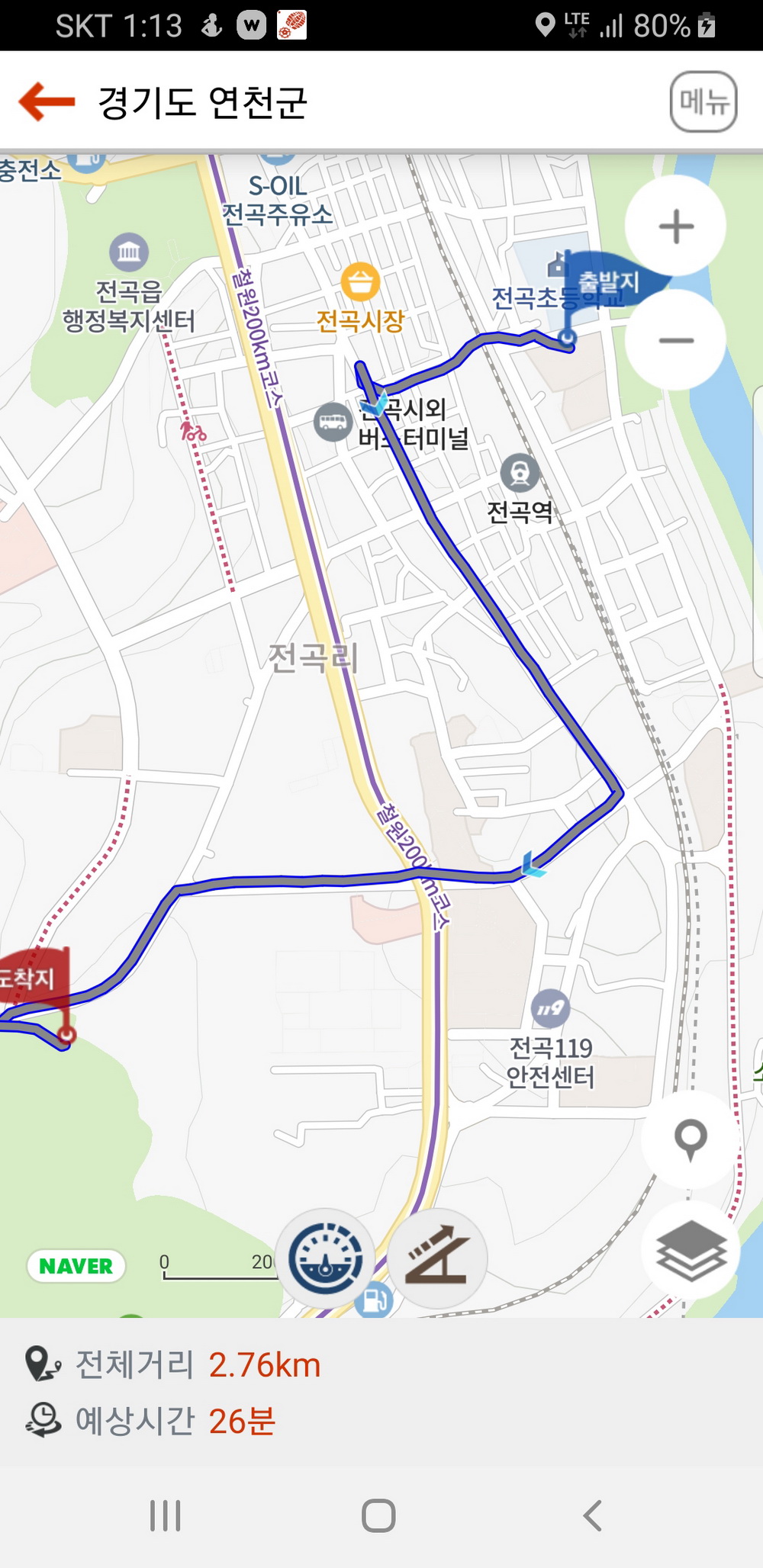Tap the 전곡읍 행정복지센터 marker
The image size is (763, 1568).
pos(129,252)
